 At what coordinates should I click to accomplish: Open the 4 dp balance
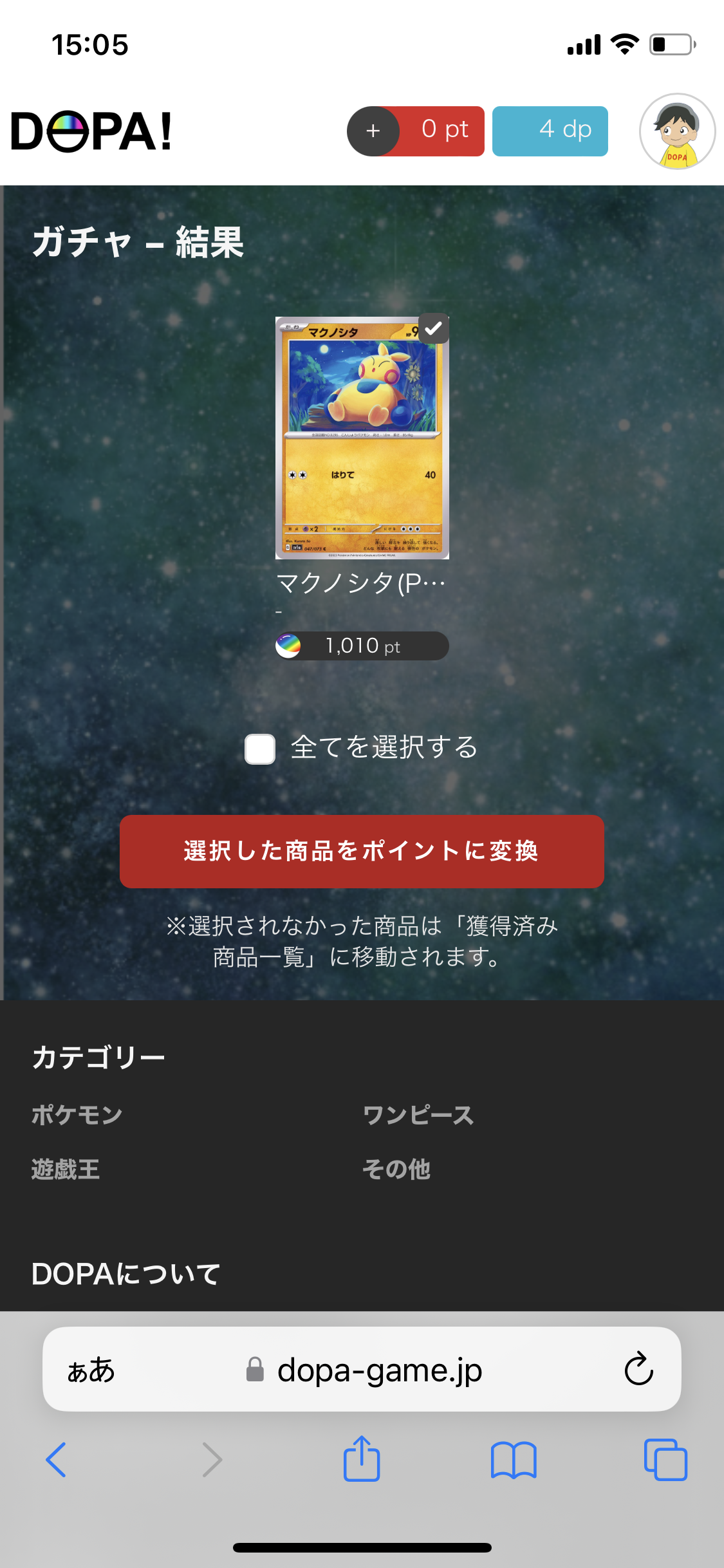(x=550, y=131)
